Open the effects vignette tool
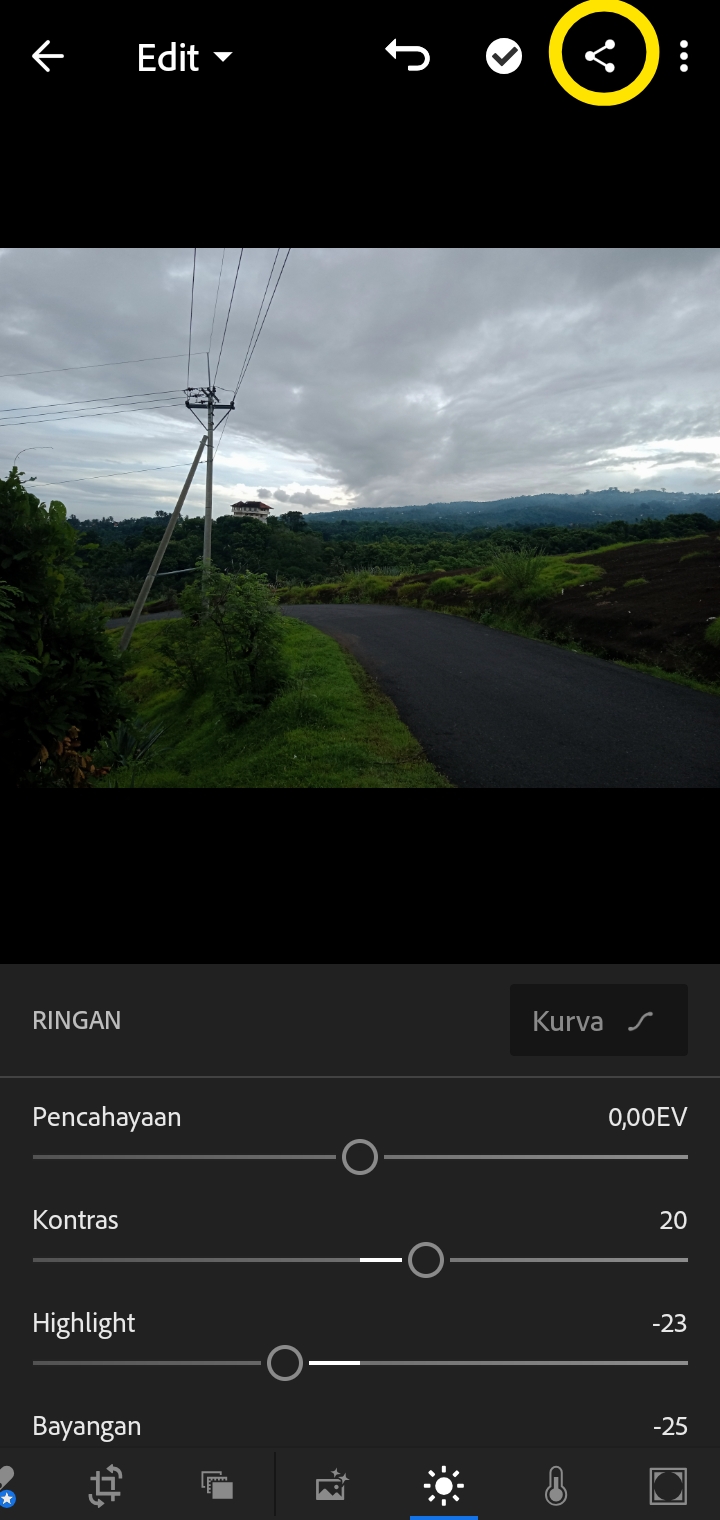The height and width of the screenshot is (1520, 720). click(x=668, y=1486)
